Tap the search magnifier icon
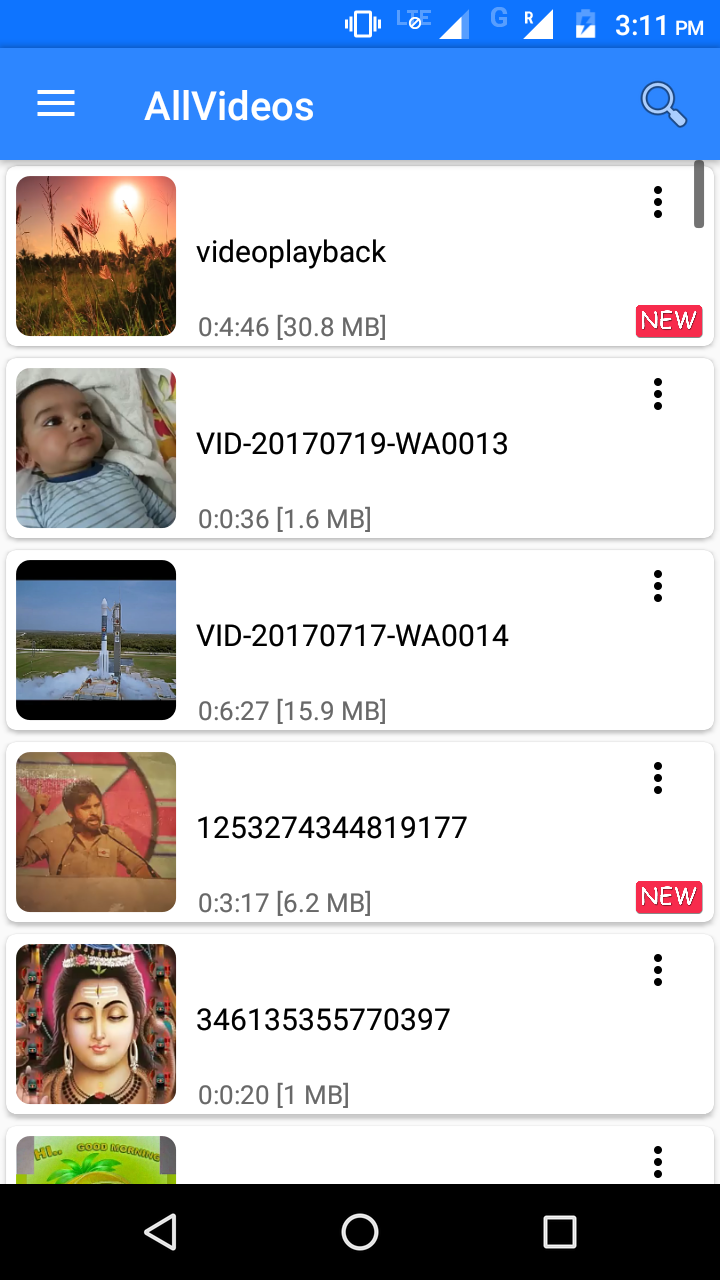Image resolution: width=720 pixels, height=1280 pixels. click(663, 104)
